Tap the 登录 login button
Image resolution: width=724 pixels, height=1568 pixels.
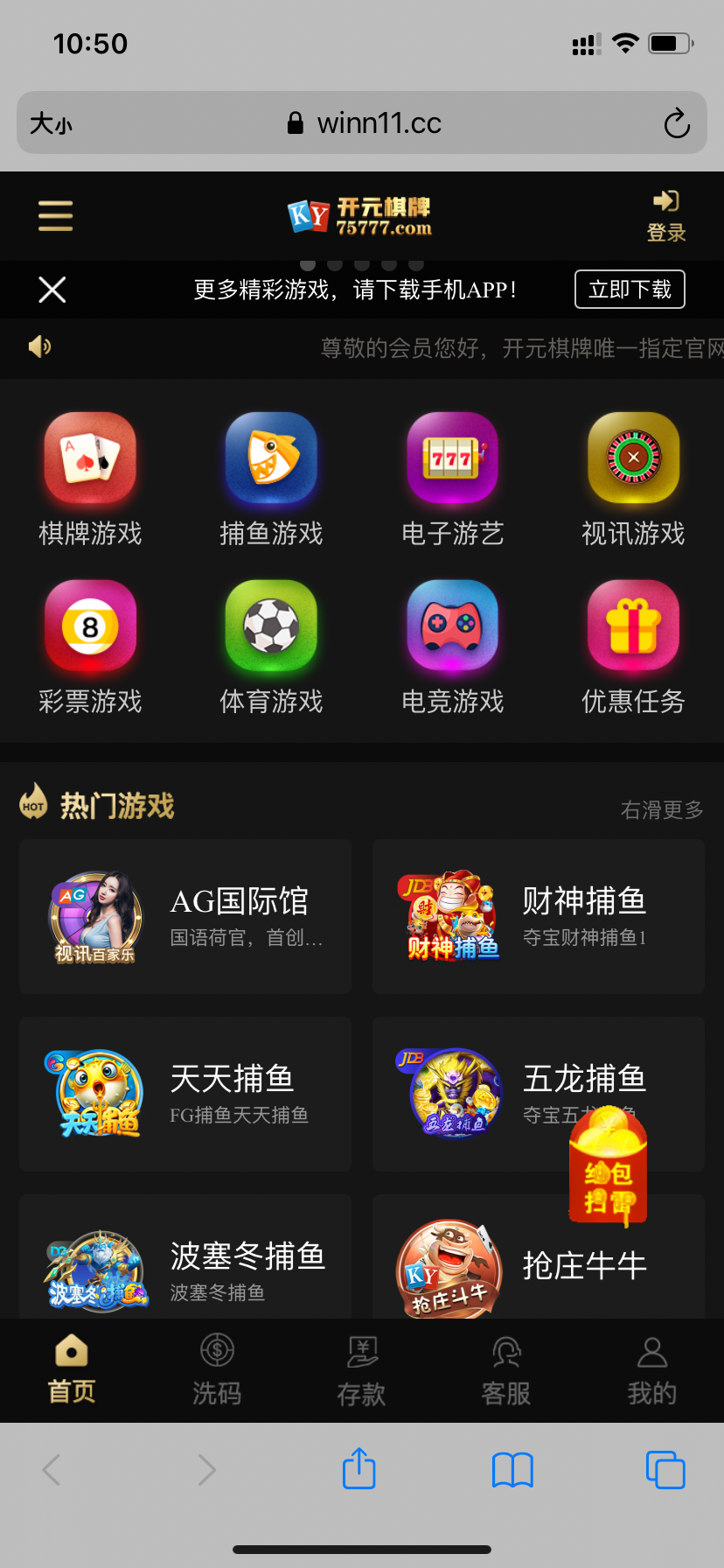pos(666,216)
